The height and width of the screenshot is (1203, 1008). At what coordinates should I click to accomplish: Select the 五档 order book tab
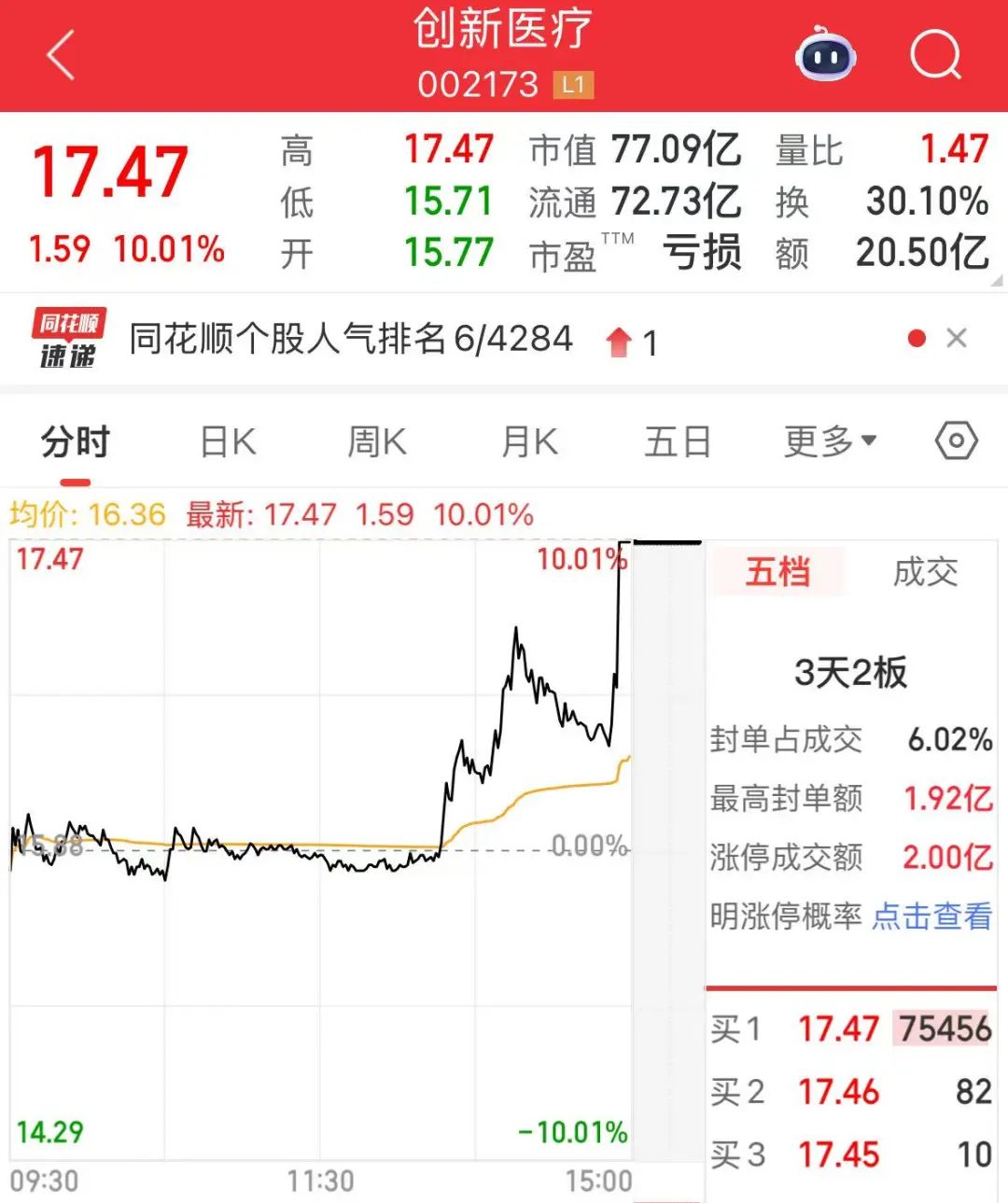(777, 572)
